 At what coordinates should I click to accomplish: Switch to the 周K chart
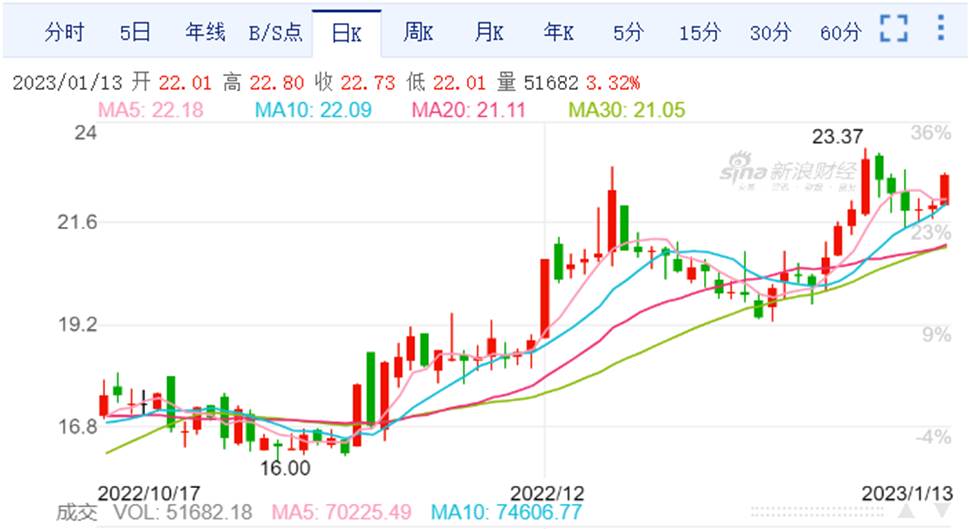418,33
